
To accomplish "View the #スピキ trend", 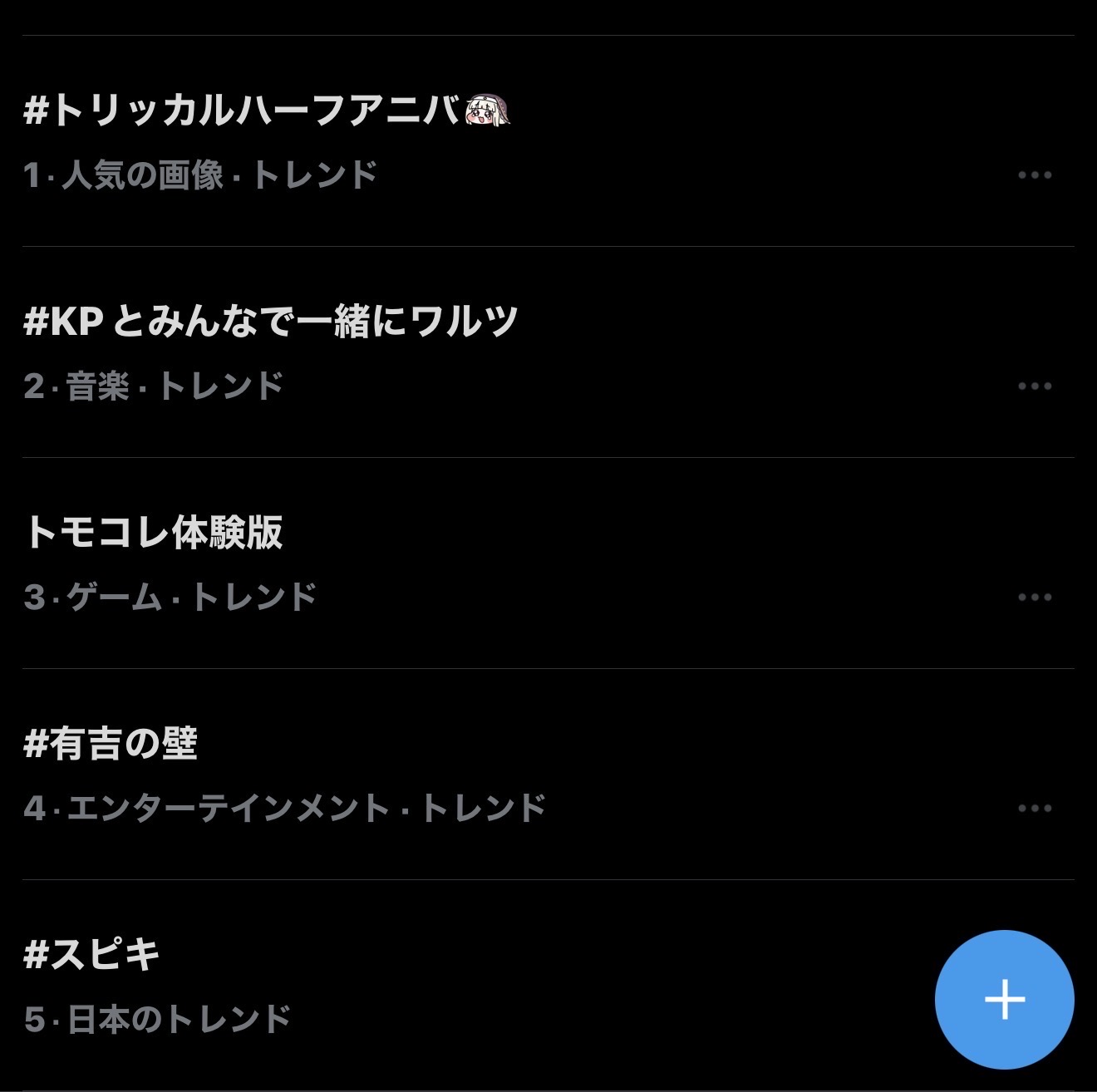I will click(92, 955).
